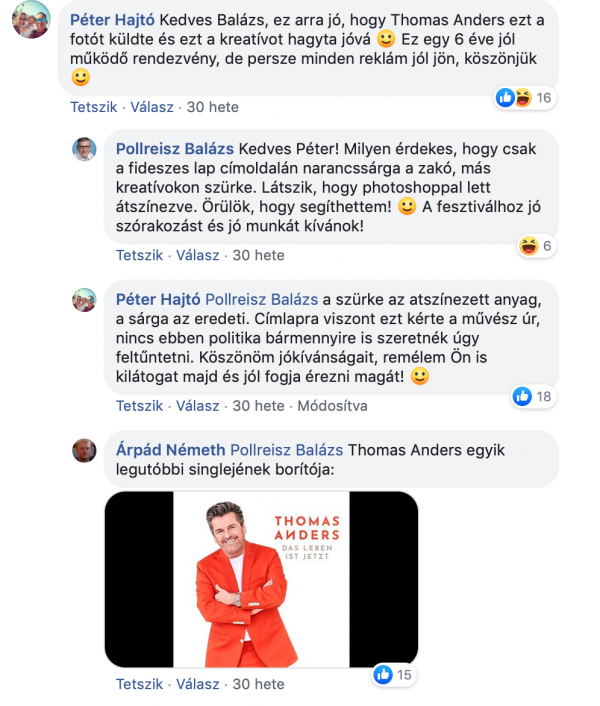Viewport: 600px width, 706px height.
Task: Show the 15 likes on Árpád Németh's comment
Action: [x=393, y=675]
